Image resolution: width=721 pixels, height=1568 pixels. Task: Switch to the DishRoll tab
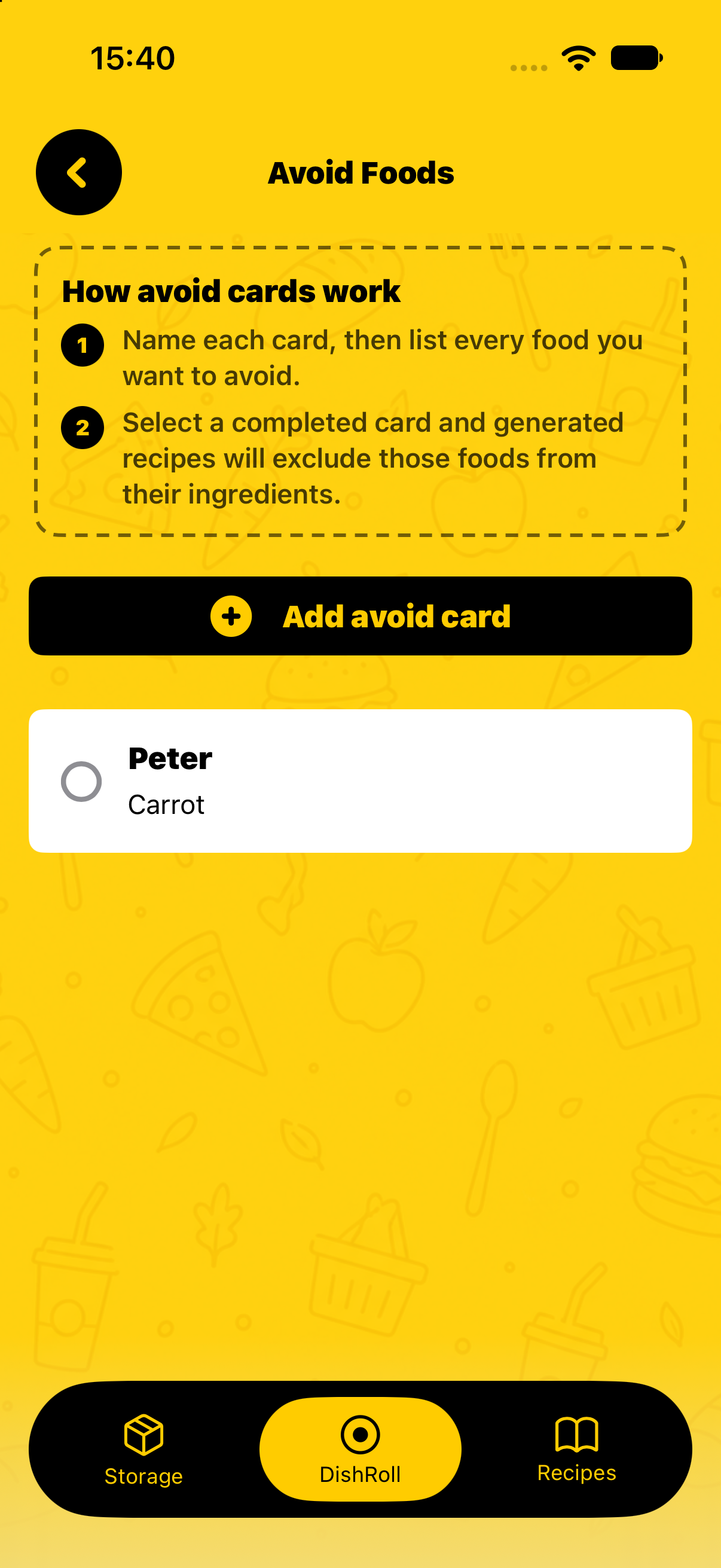pos(360,1450)
